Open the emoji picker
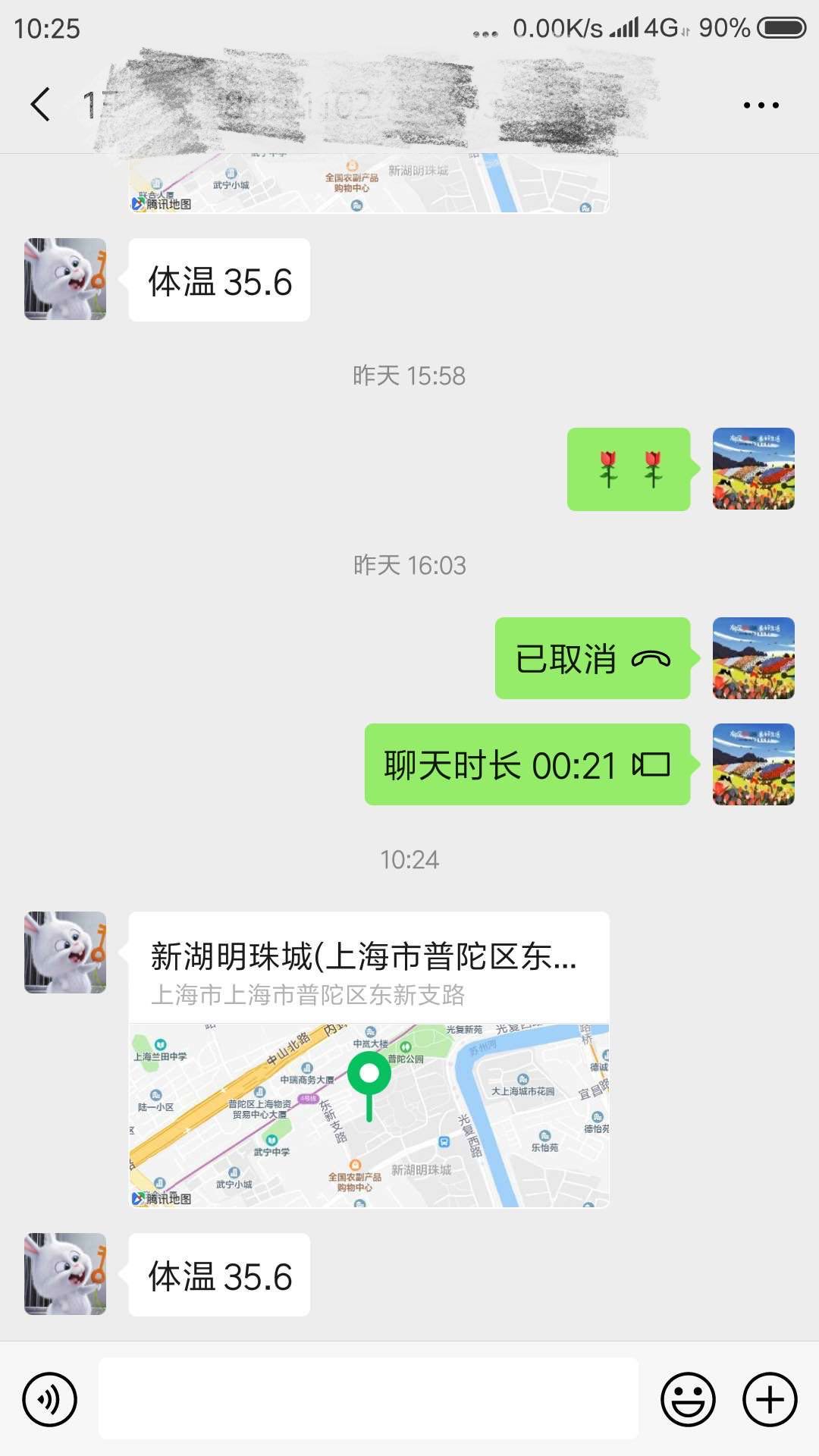This screenshot has width=819, height=1456. (x=688, y=1399)
